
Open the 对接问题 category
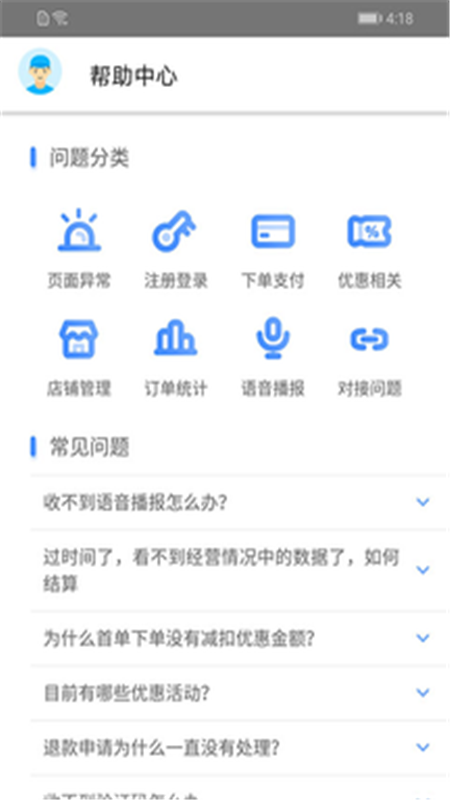[369, 357]
